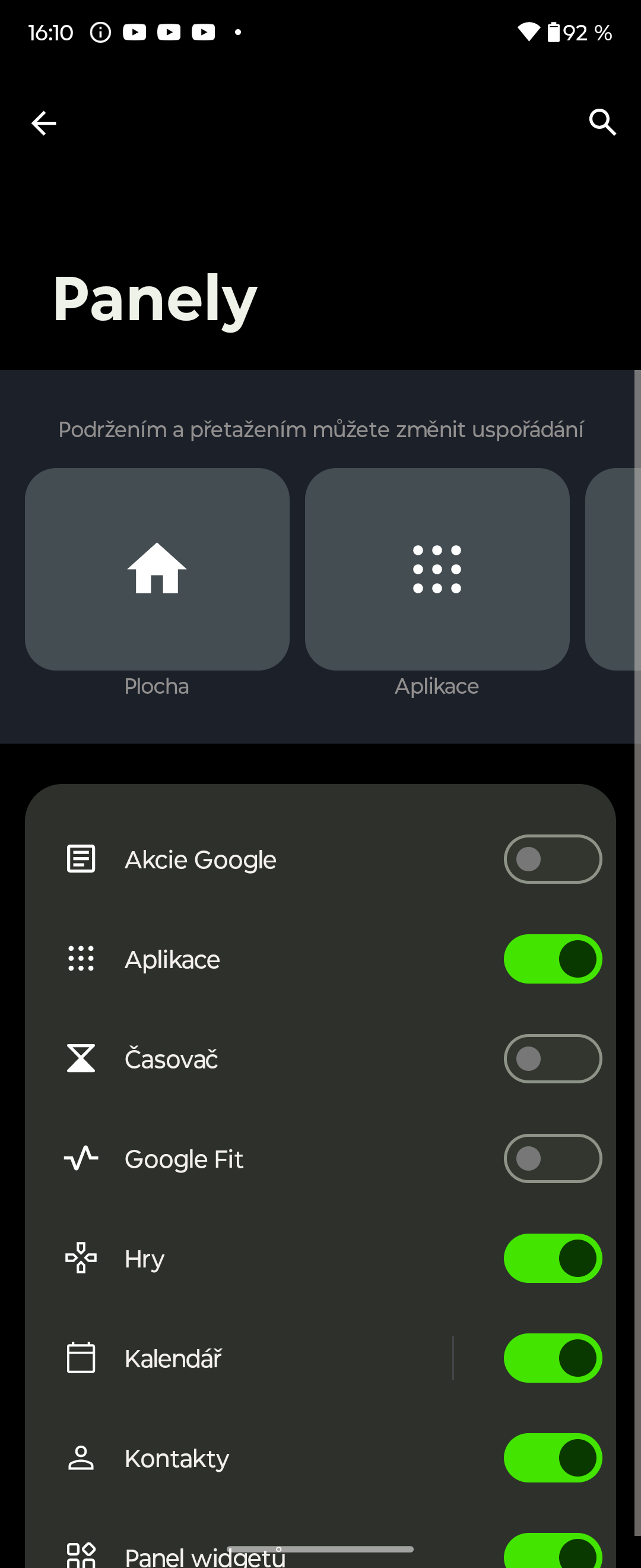Disable the Aplikace panel switch

pyautogui.click(x=552, y=959)
